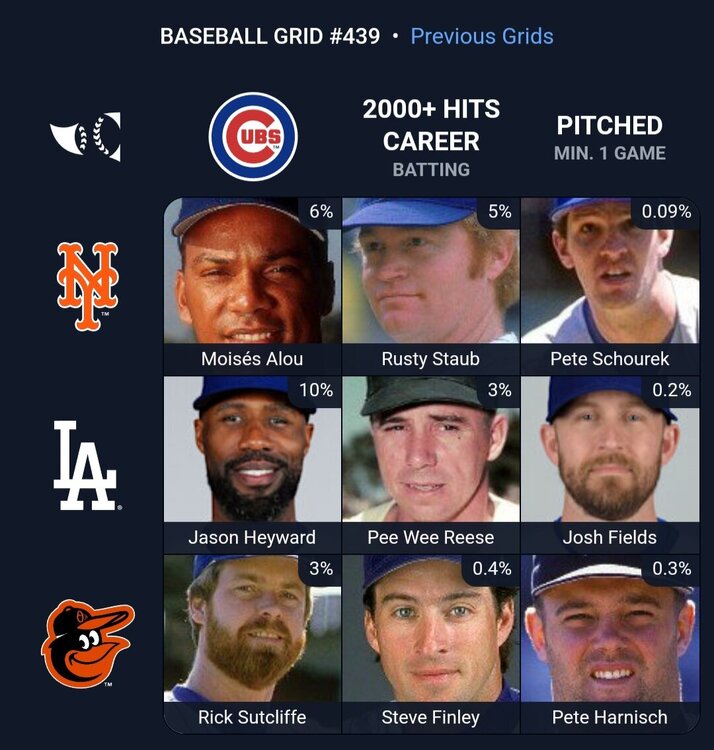Tap the Pete Schourek tile
Viewport: 714px width, 750px height.
[610, 285]
